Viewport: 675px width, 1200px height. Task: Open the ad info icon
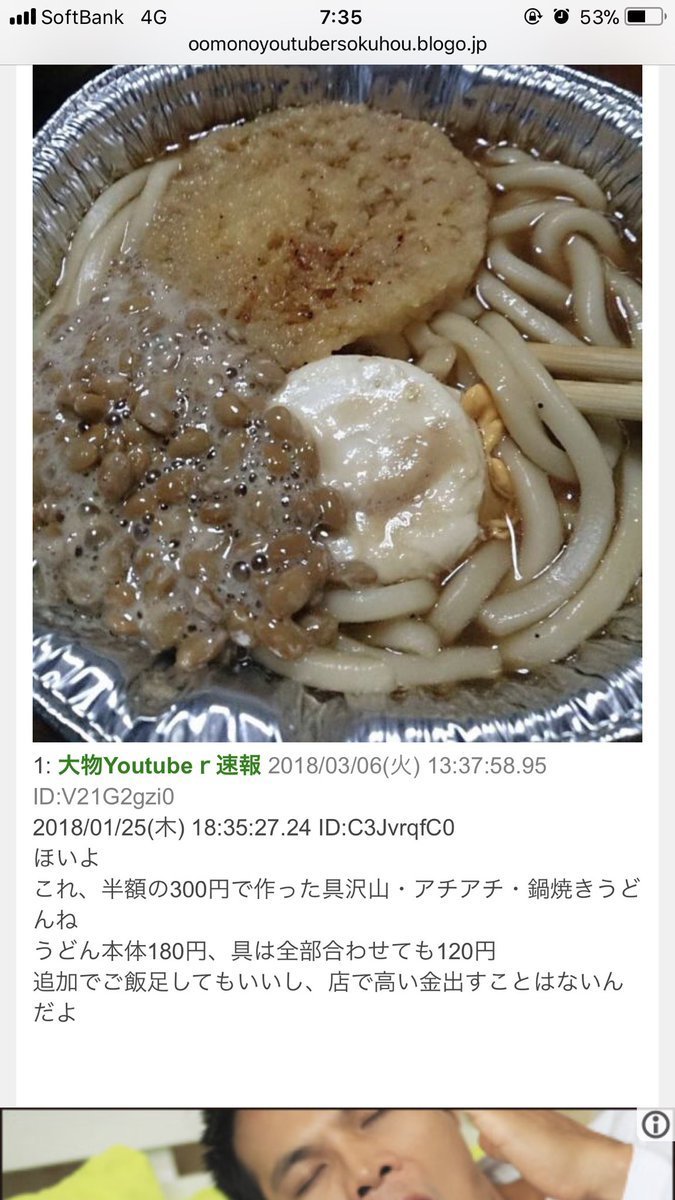655,1125
